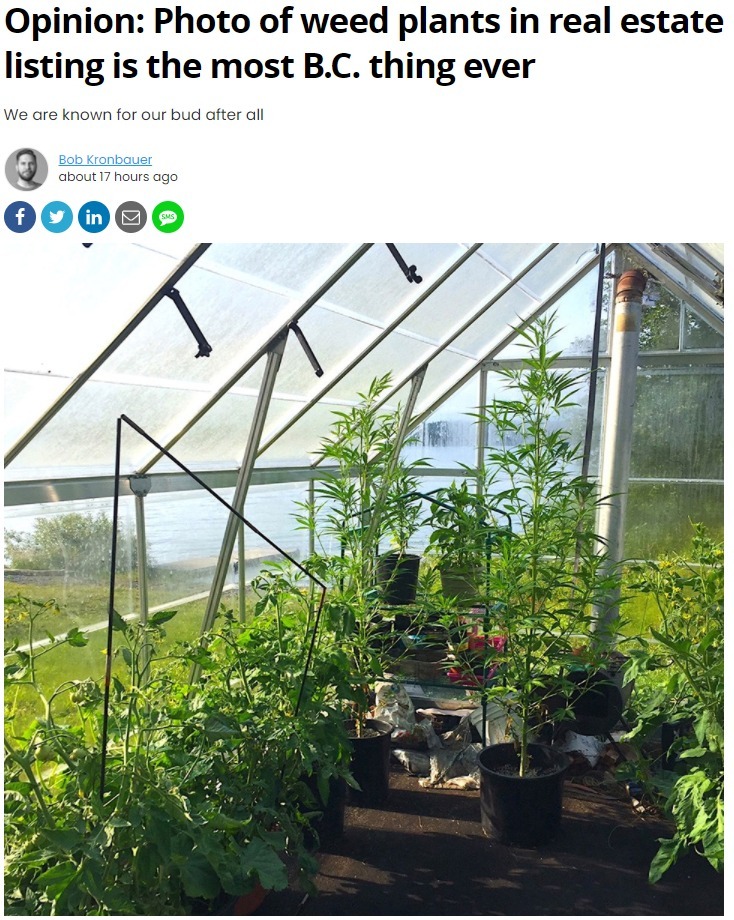
Task: Share the article via email
Action: coord(131,217)
